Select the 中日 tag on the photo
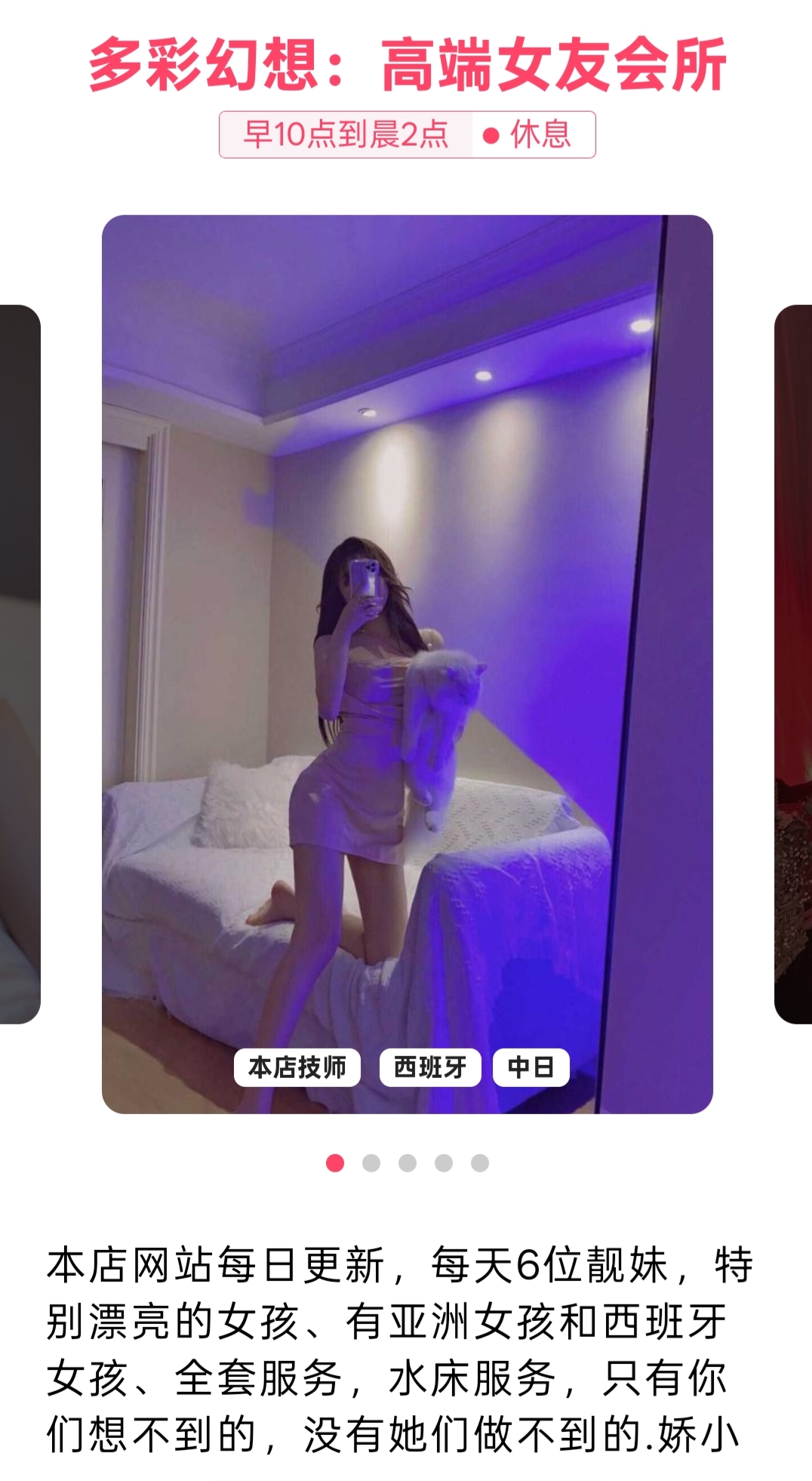This screenshot has width=812, height=1481. tap(531, 1067)
